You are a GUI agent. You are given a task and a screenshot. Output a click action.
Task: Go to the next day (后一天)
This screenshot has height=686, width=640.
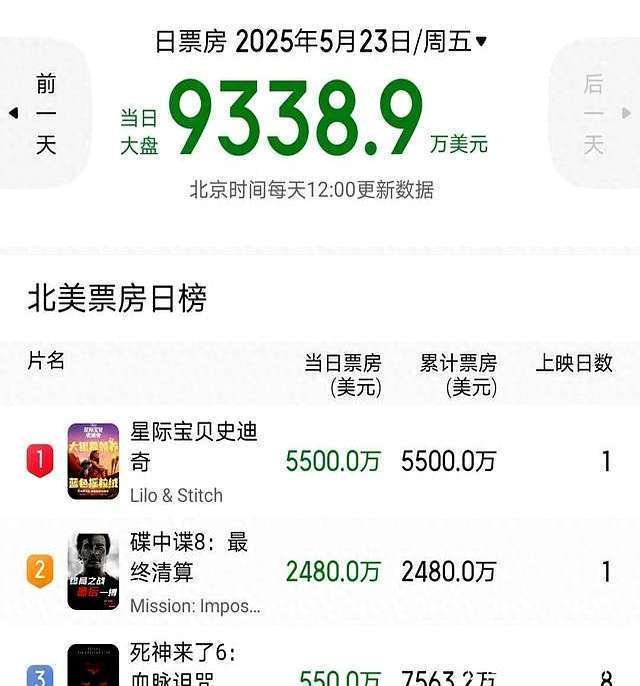click(x=595, y=114)
